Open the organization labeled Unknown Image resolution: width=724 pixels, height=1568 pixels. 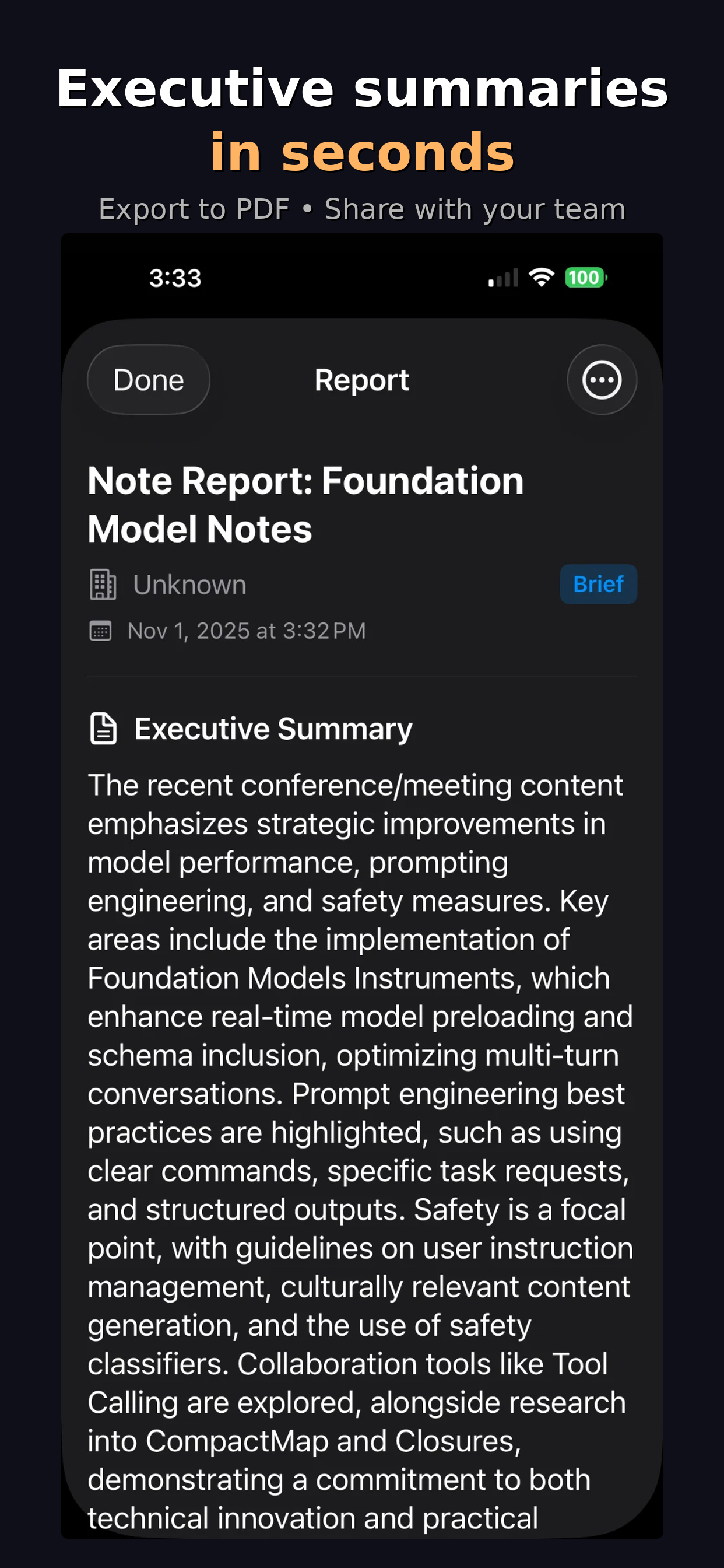(189, 584)
